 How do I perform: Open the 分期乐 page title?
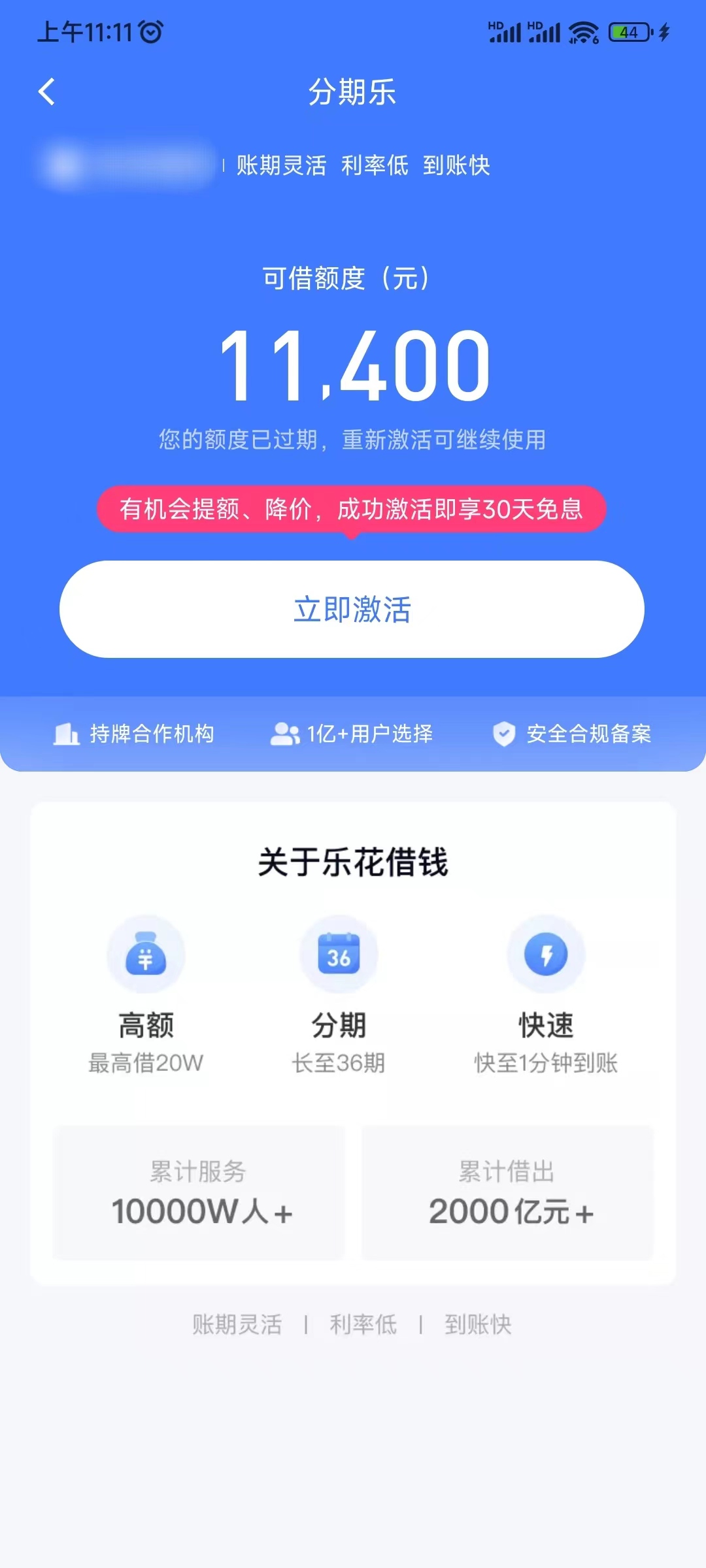coord(353,92)
